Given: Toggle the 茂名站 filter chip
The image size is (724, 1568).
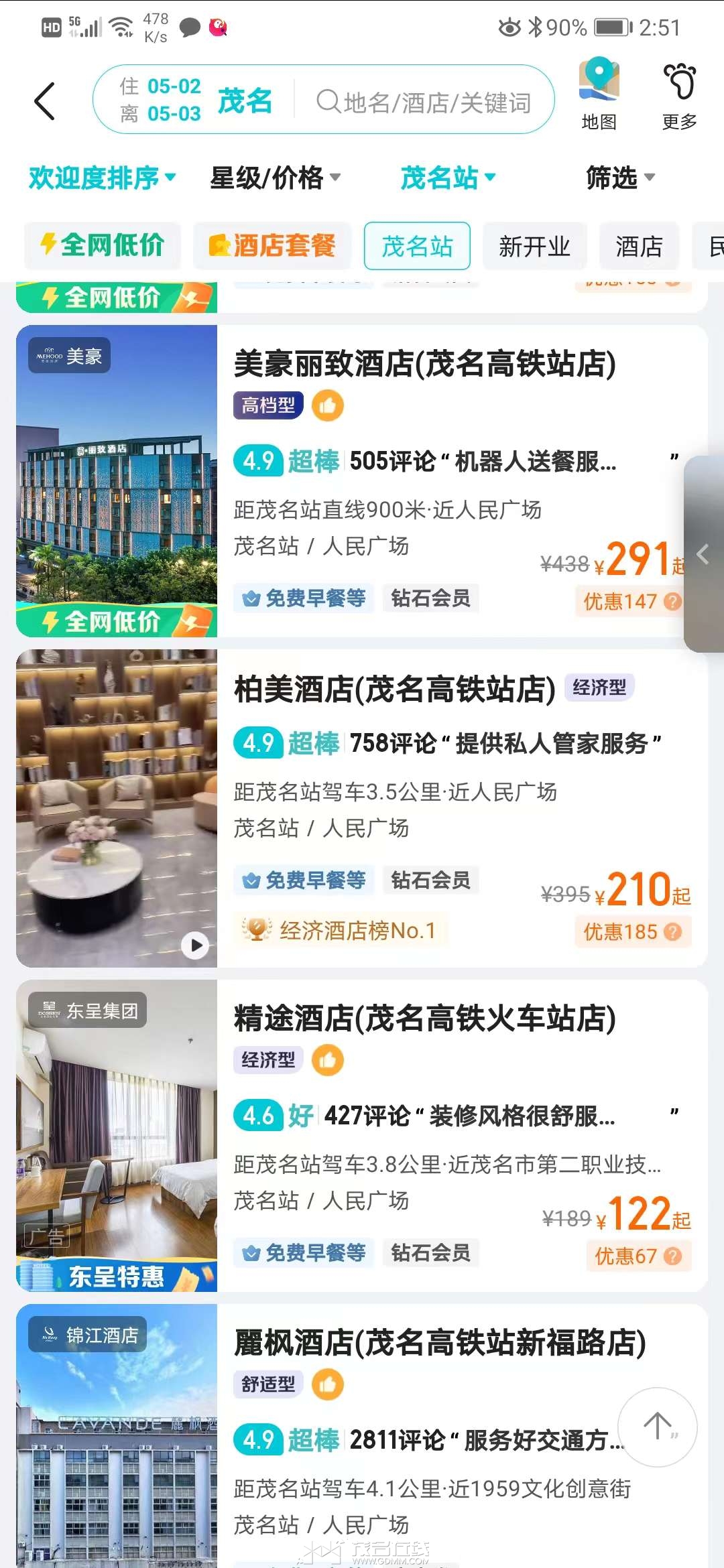Looking at the screenshot, I should (417, 246).
